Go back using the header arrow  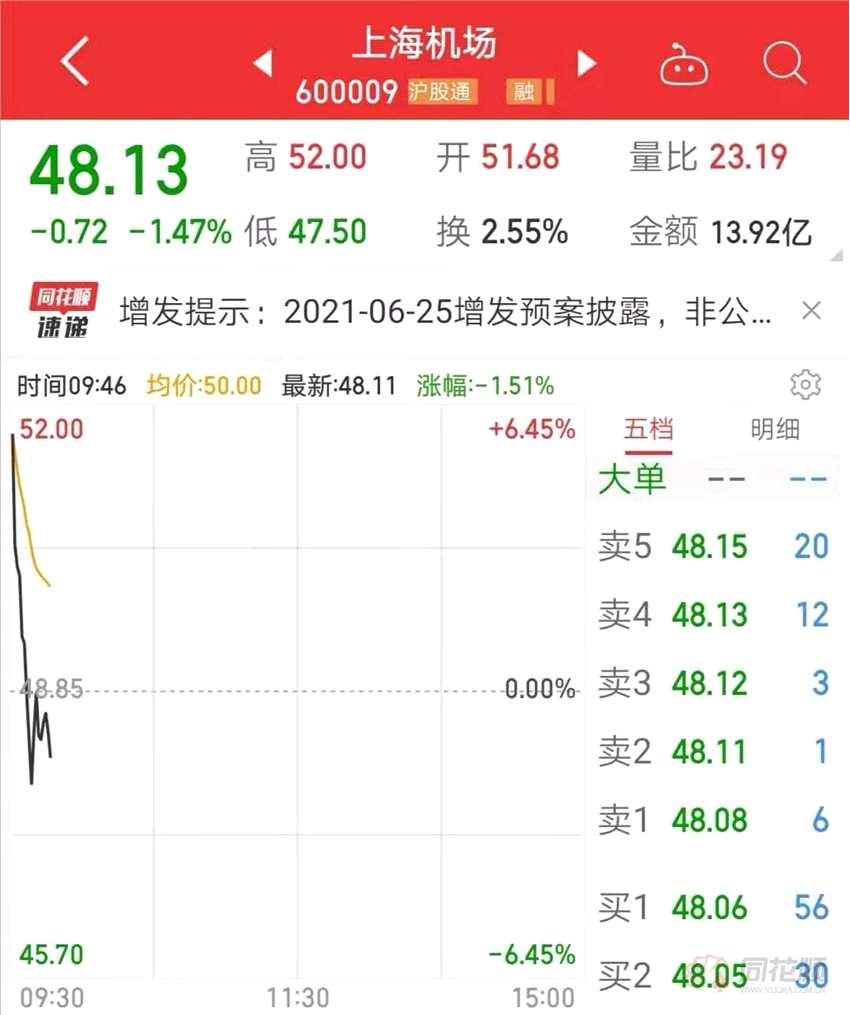coord(75,64)
